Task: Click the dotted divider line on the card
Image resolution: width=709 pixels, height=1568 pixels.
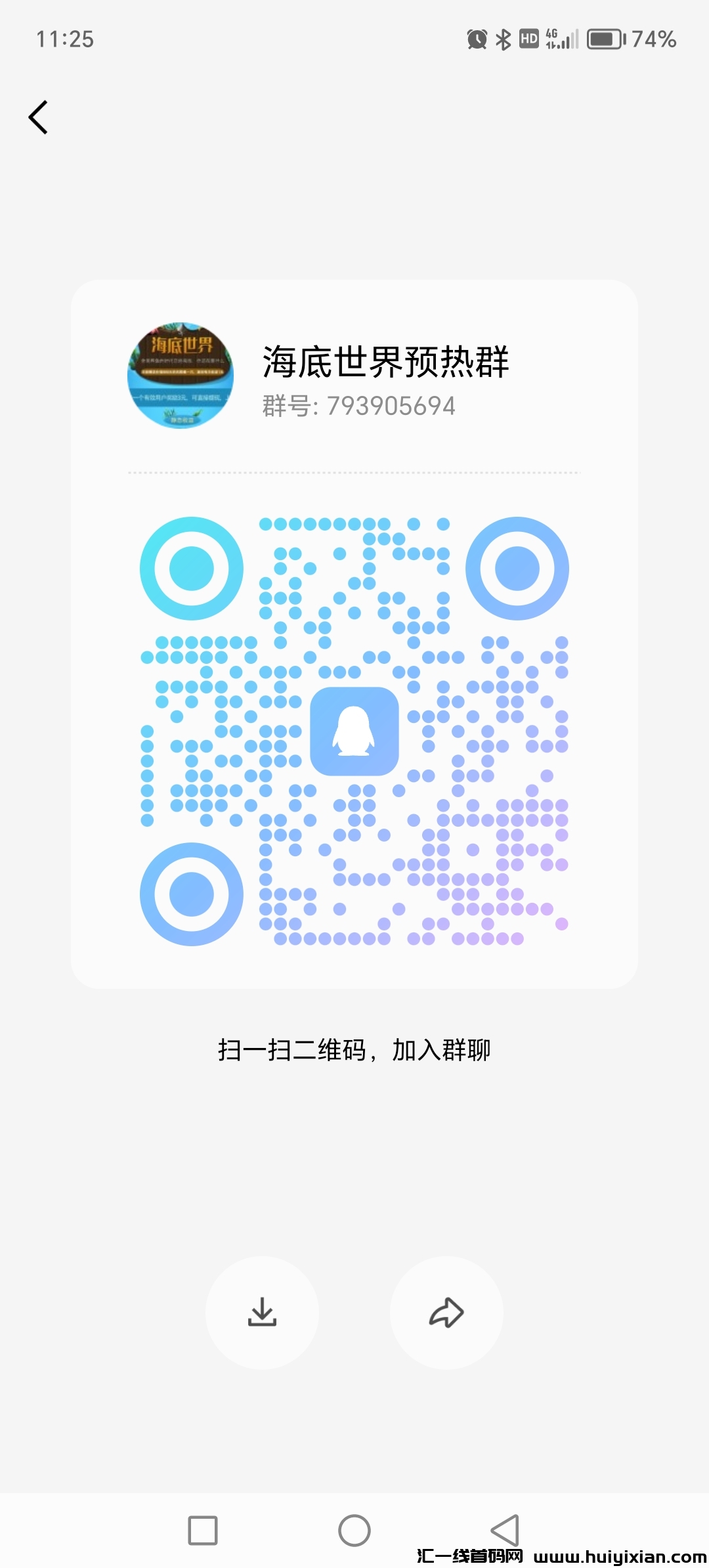Action: tap(354, 471)
